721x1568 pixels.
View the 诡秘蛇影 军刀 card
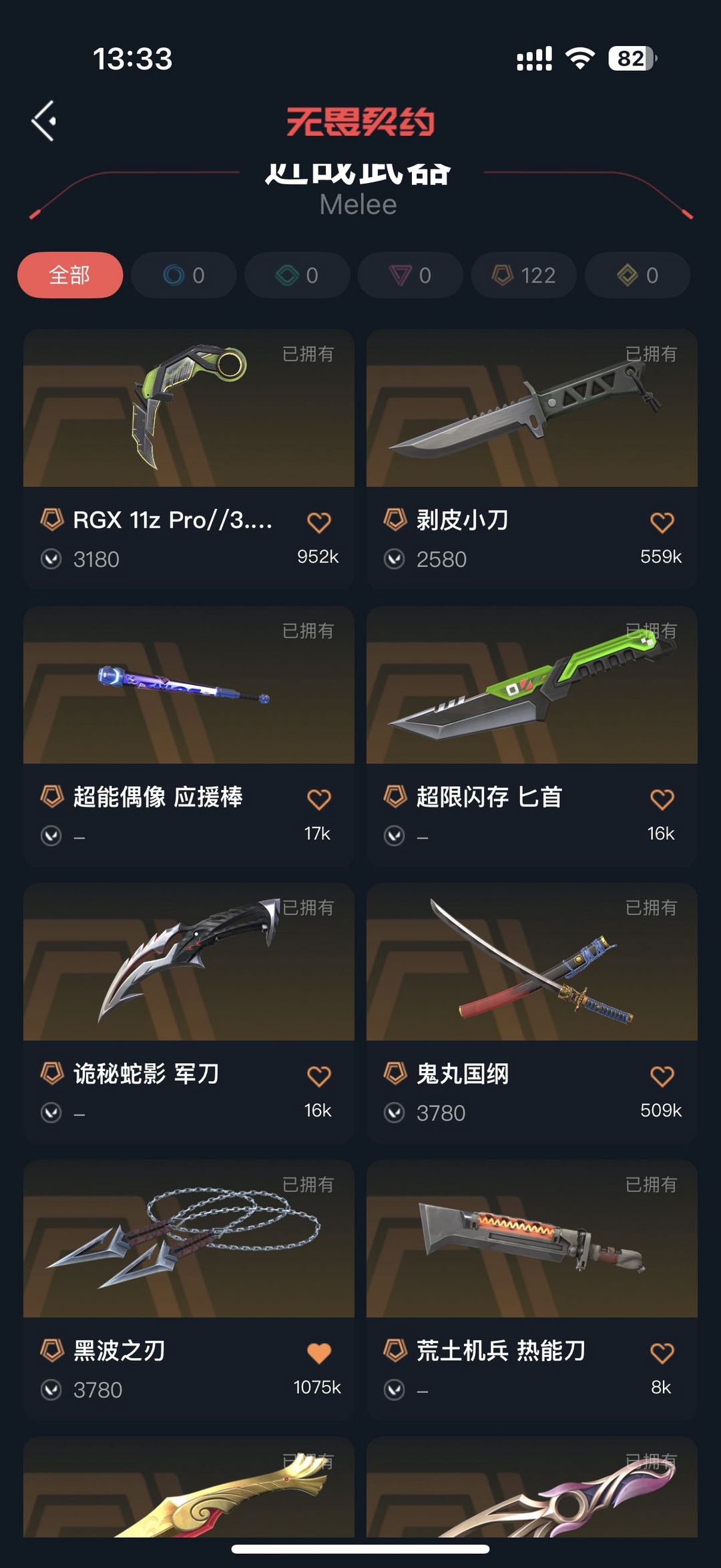point(189,1013)
